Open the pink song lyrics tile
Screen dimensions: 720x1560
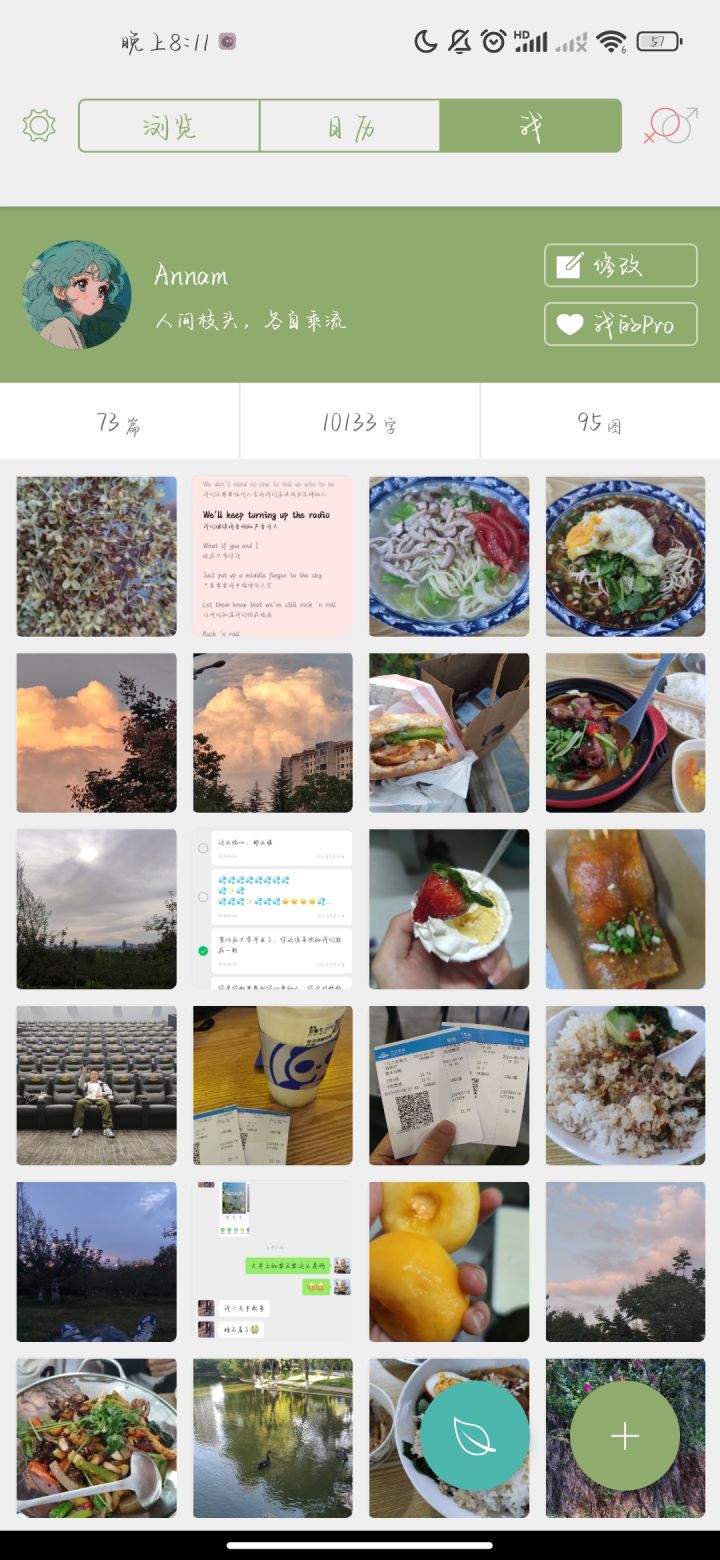pos(272,556)
